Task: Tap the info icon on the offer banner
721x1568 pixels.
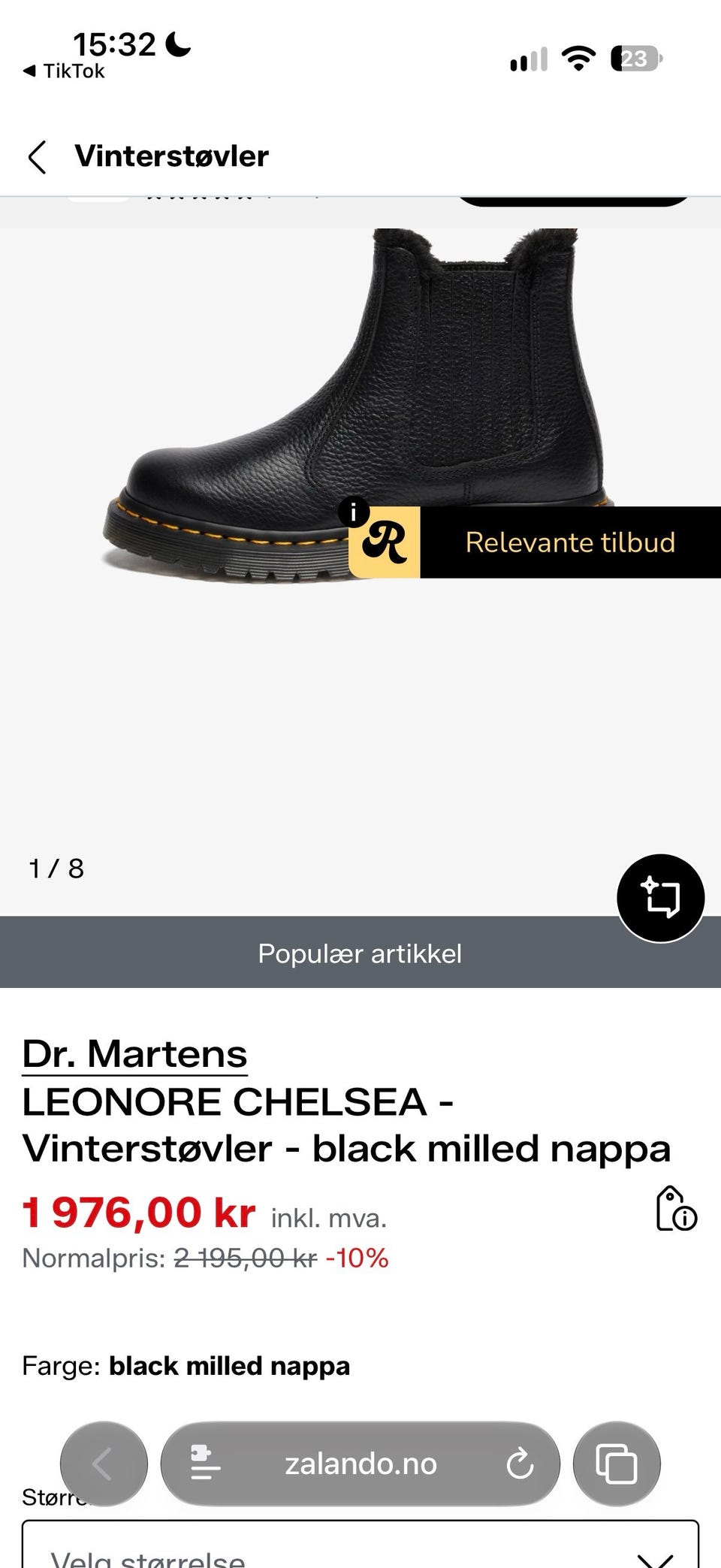Action: pyautogui.click(x=353, y=512)
